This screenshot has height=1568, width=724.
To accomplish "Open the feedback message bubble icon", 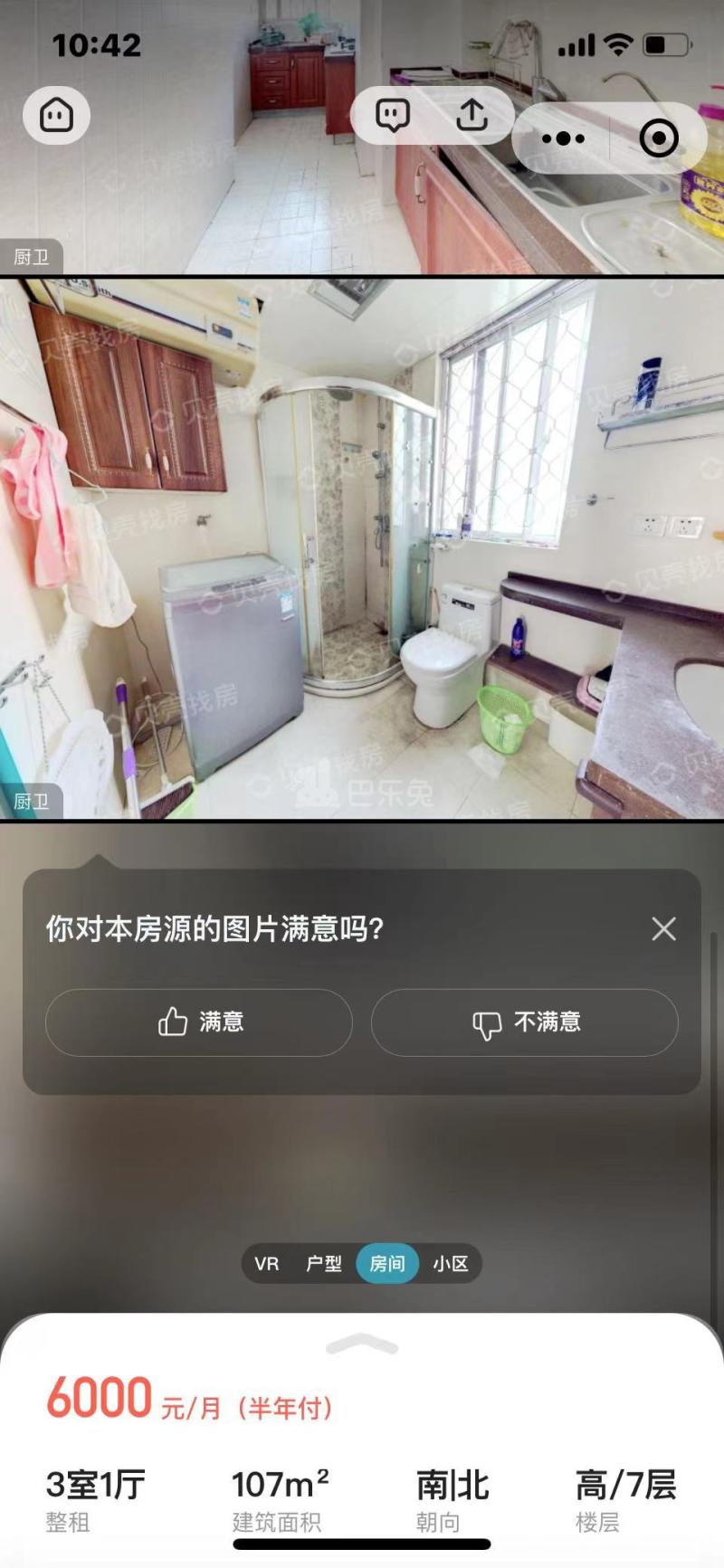I will point(391,116).
